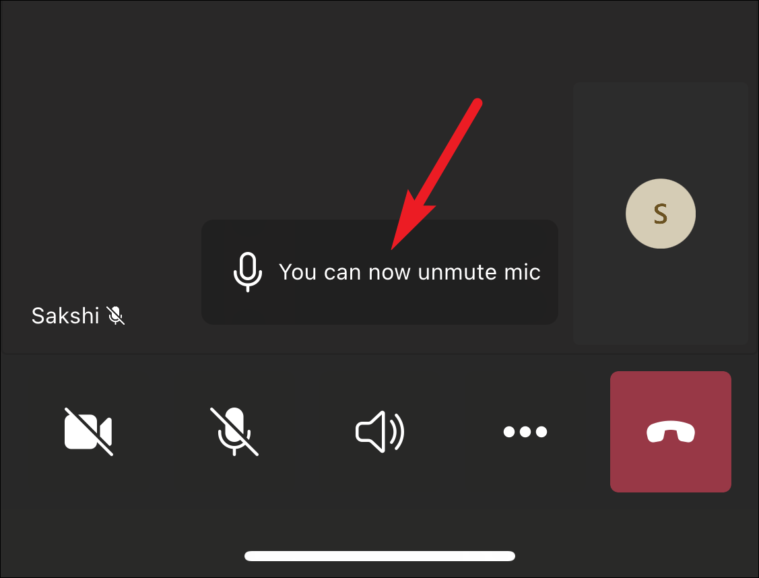Unmute the microphone
The height and width of the screenshot is (578, 759).
pyautogui.click(x=233, y=432)
